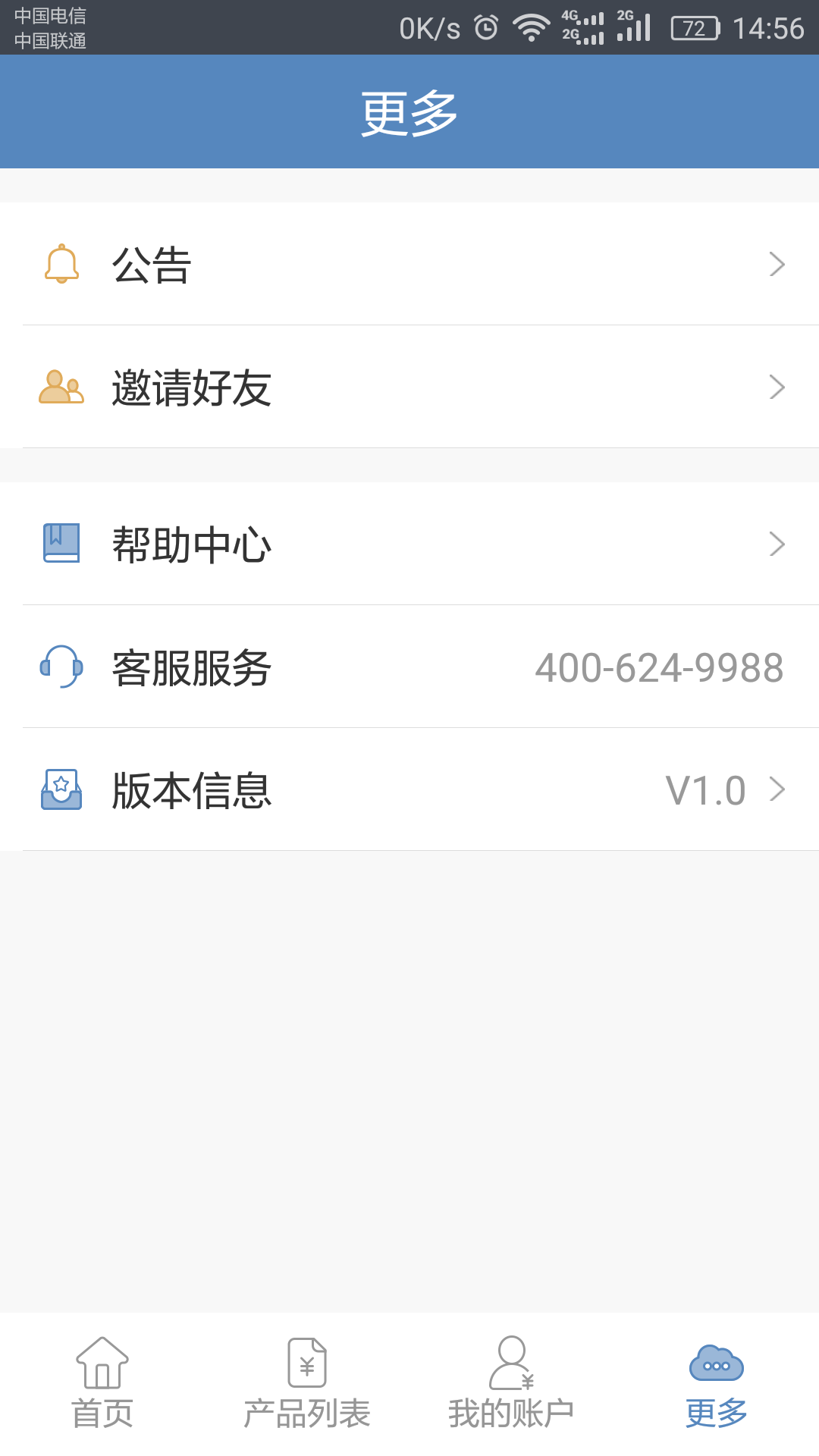Screen dimensions: 819x1456
Task: Call 客服服务 at 400-624-9988
Action: point(409,667)
